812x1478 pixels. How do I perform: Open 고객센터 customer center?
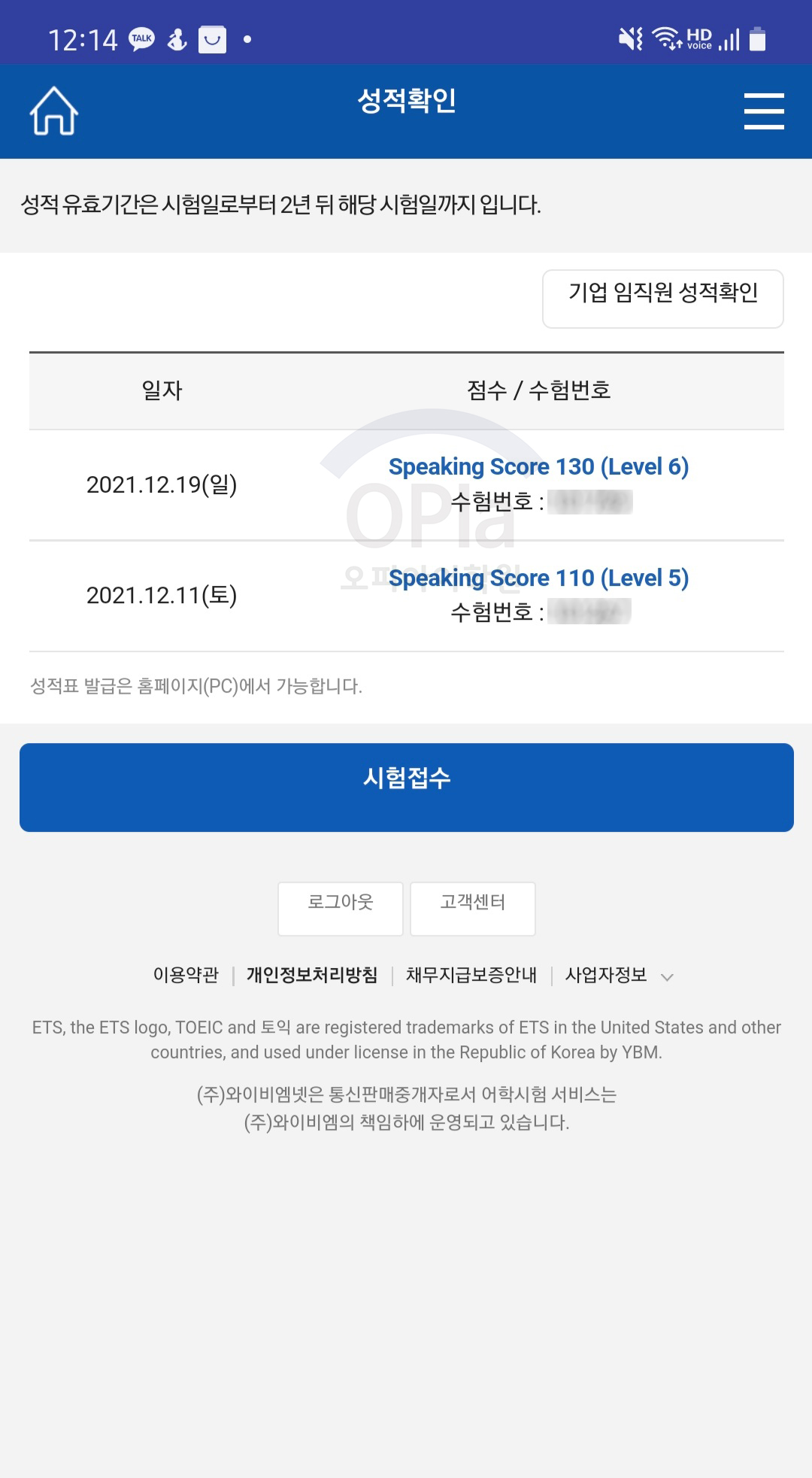[473, 909]
